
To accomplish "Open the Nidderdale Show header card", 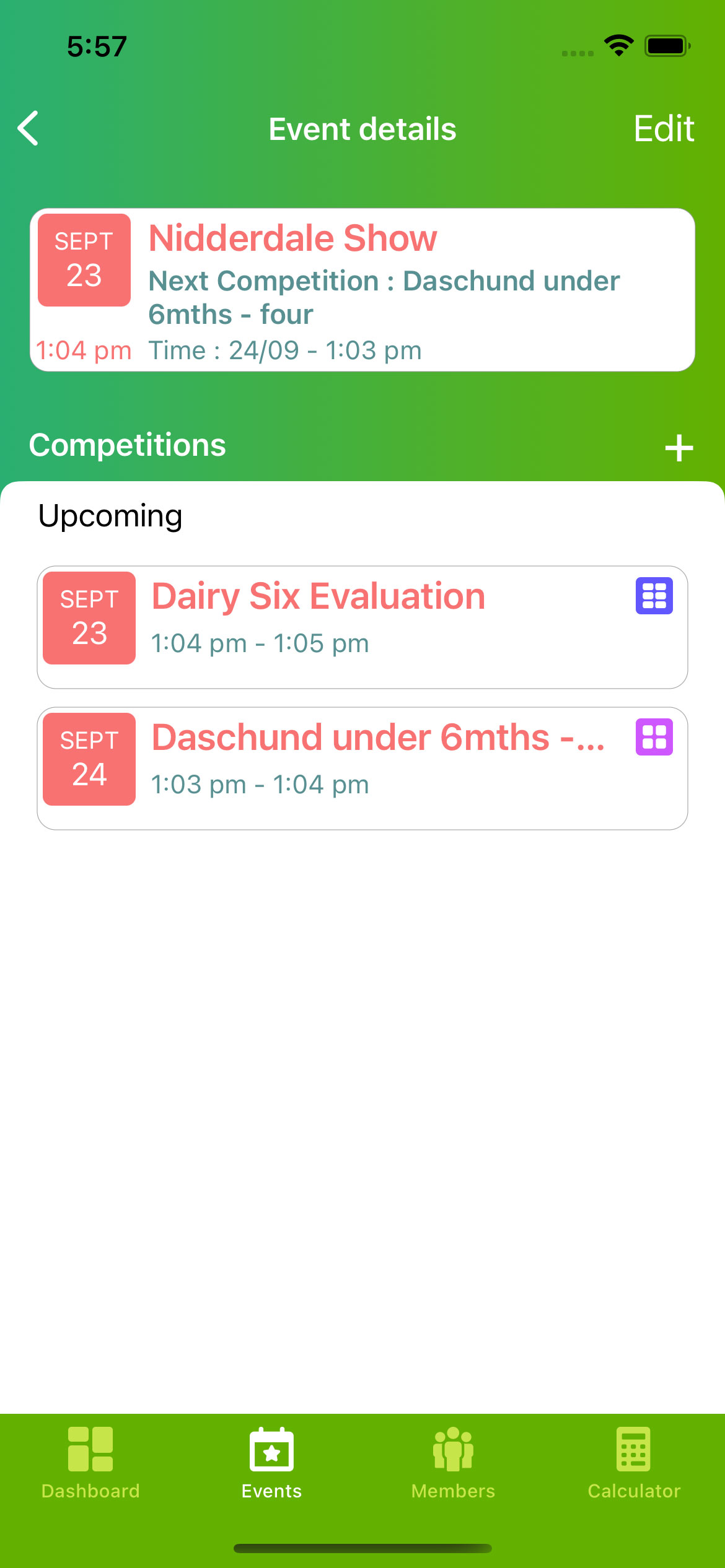I will (362, 290).
